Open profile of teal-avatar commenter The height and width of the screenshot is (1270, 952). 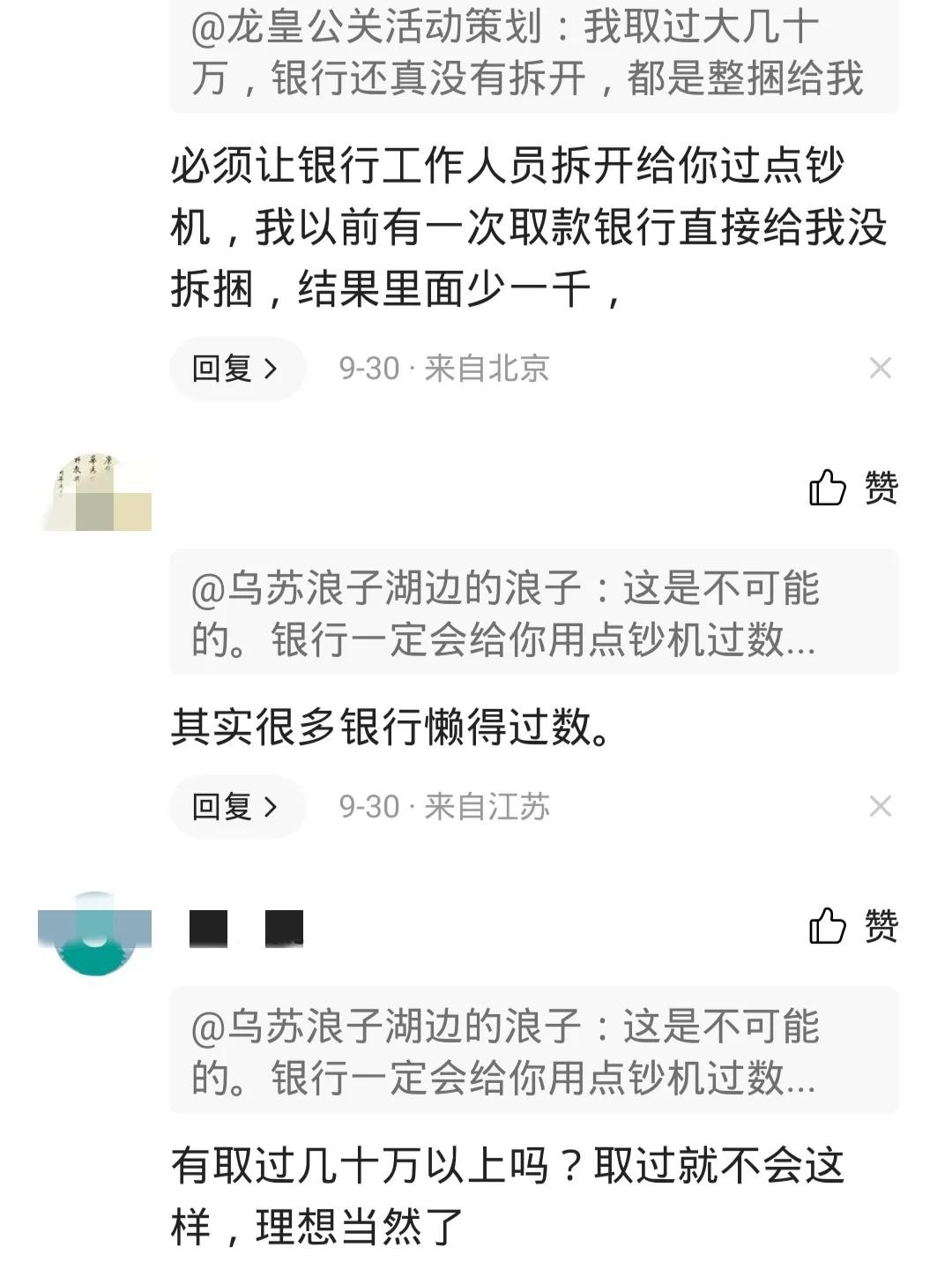pos(95,933)
